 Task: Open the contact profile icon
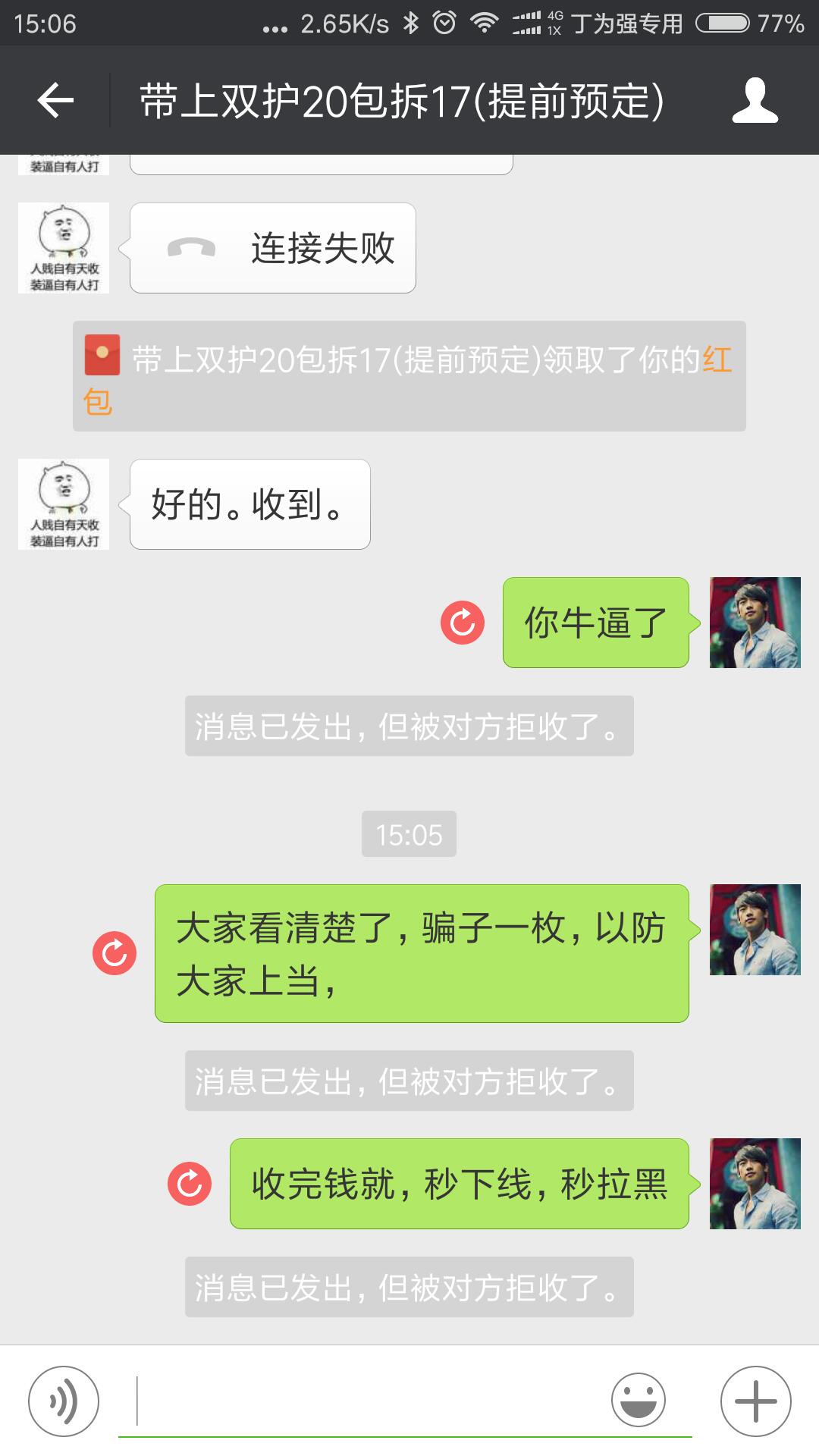coord(755,100)
